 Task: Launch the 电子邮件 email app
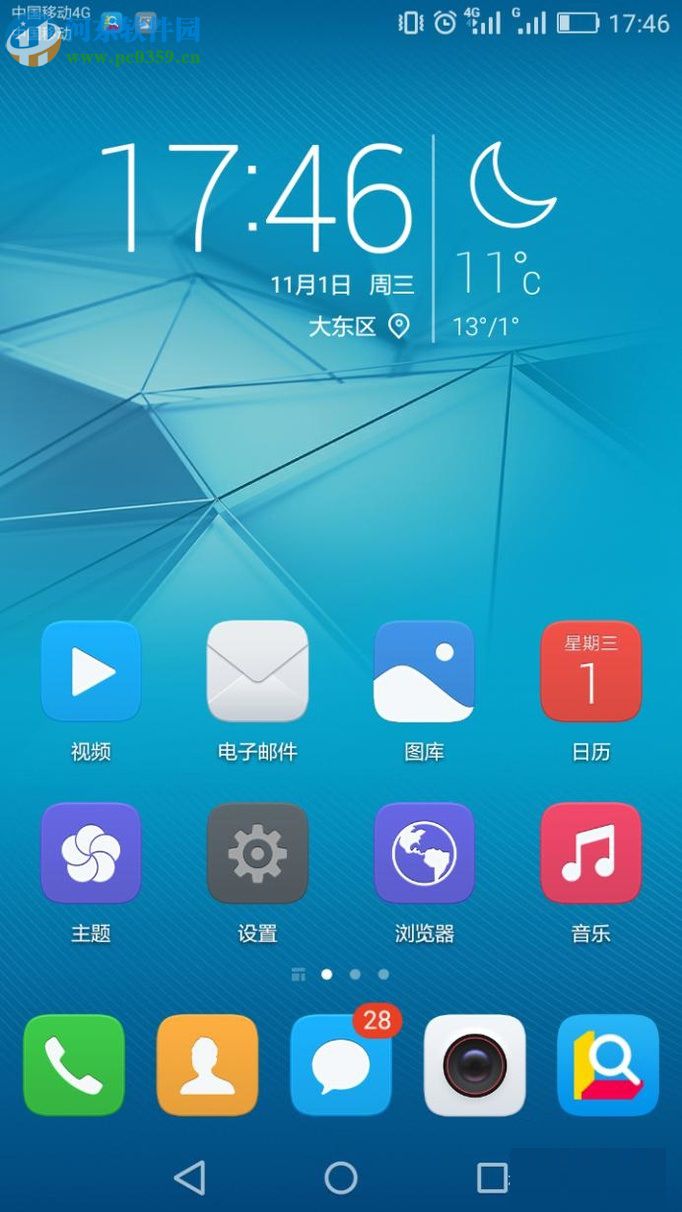257,672
